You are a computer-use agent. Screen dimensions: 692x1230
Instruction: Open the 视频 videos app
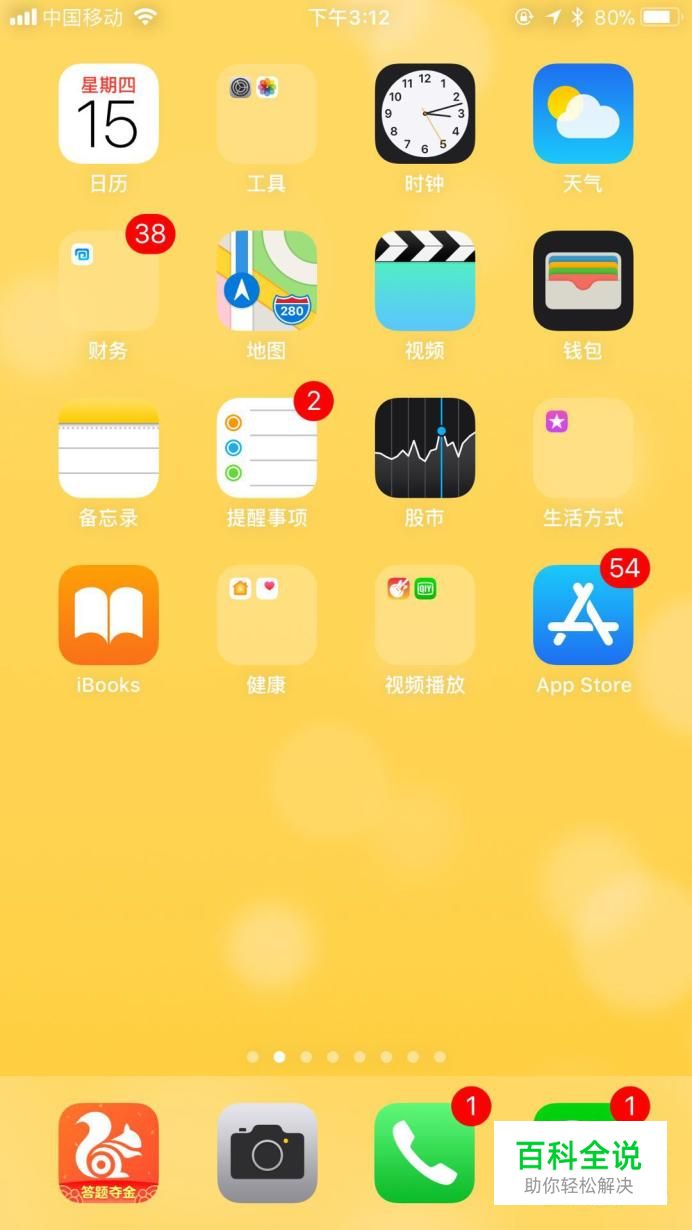[424, 281]
